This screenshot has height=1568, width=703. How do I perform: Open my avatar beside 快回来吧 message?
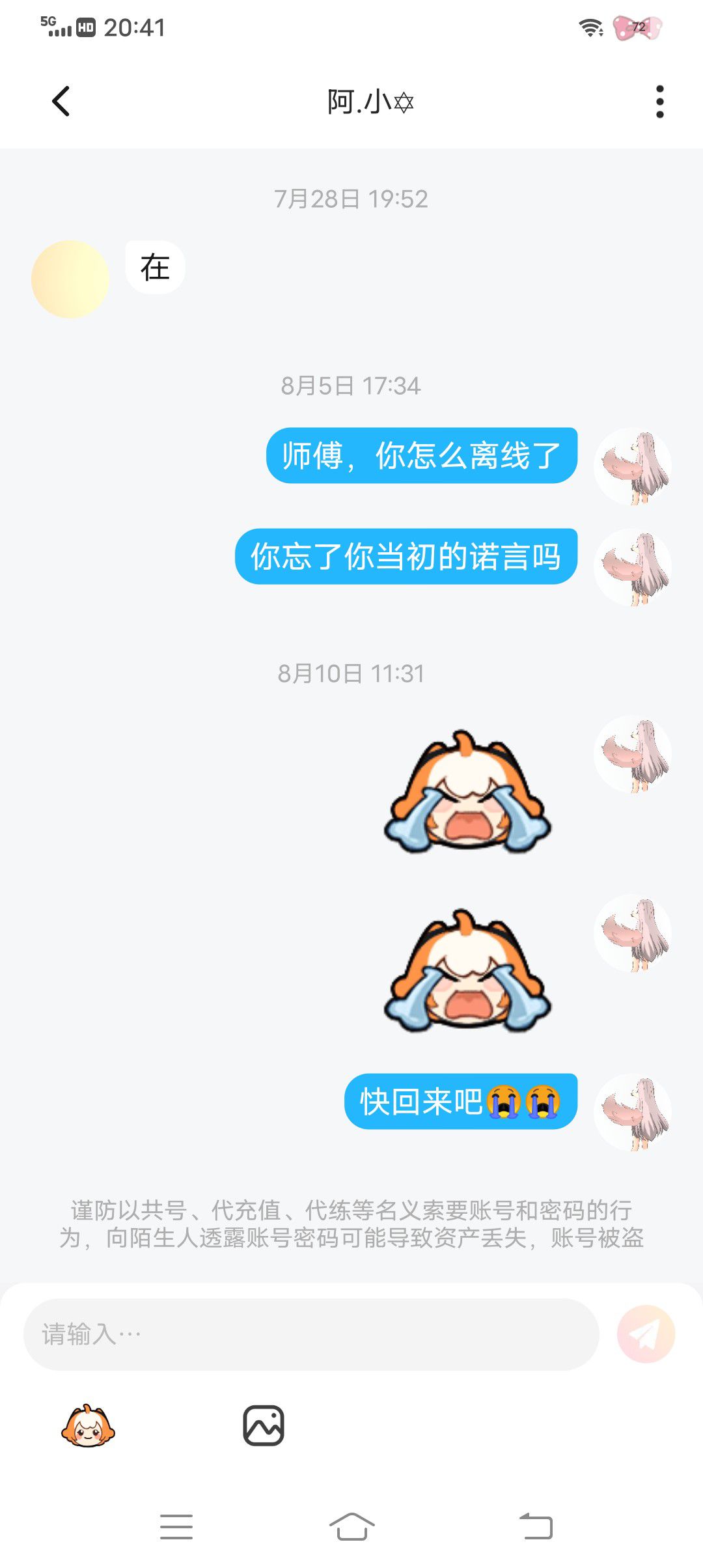click(633, 1112)
